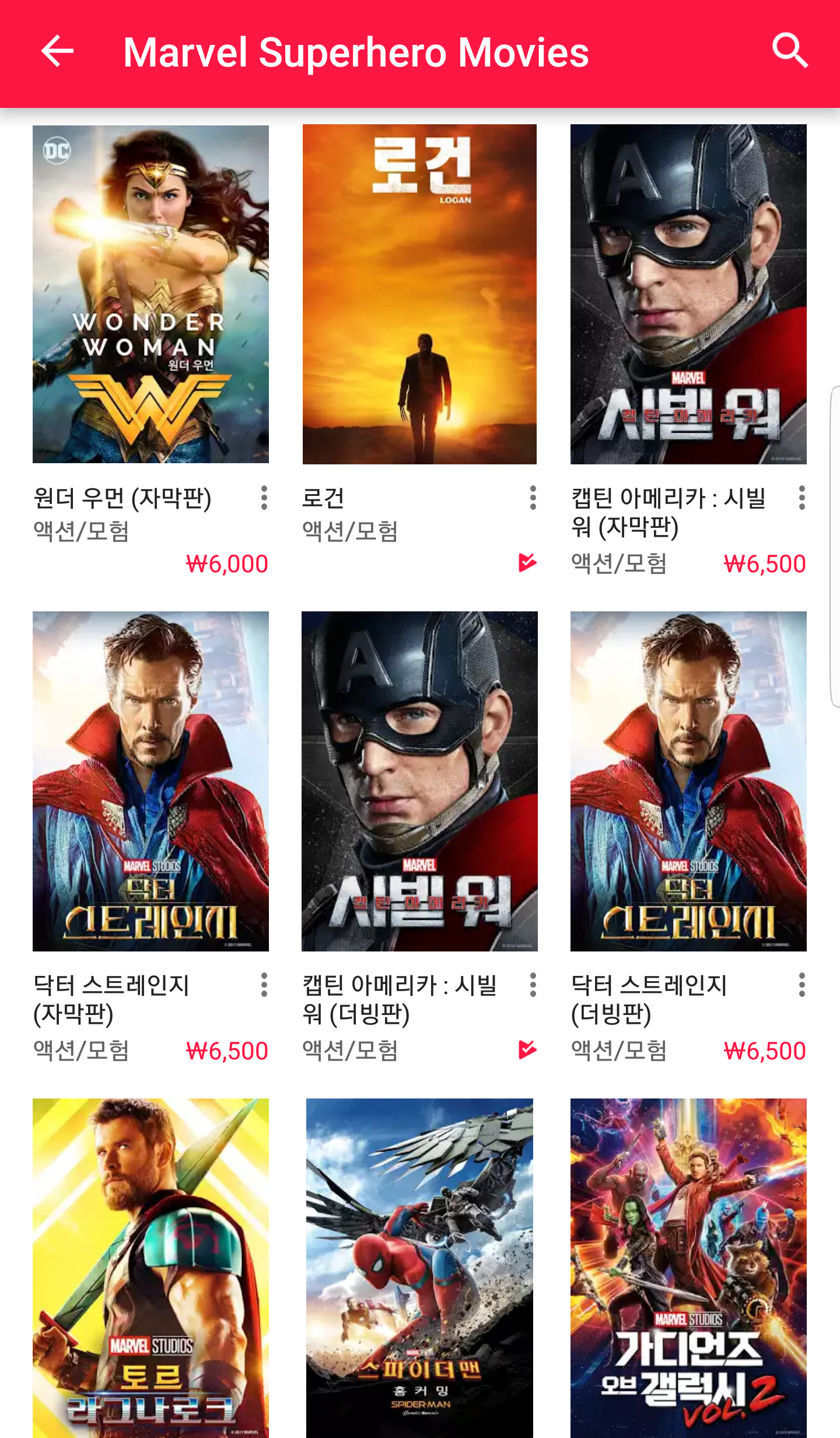Open the 스파이더맨 홈커밍 movie poster
The width and height of the screenshot is (840, 1438).
[419, 1268]
